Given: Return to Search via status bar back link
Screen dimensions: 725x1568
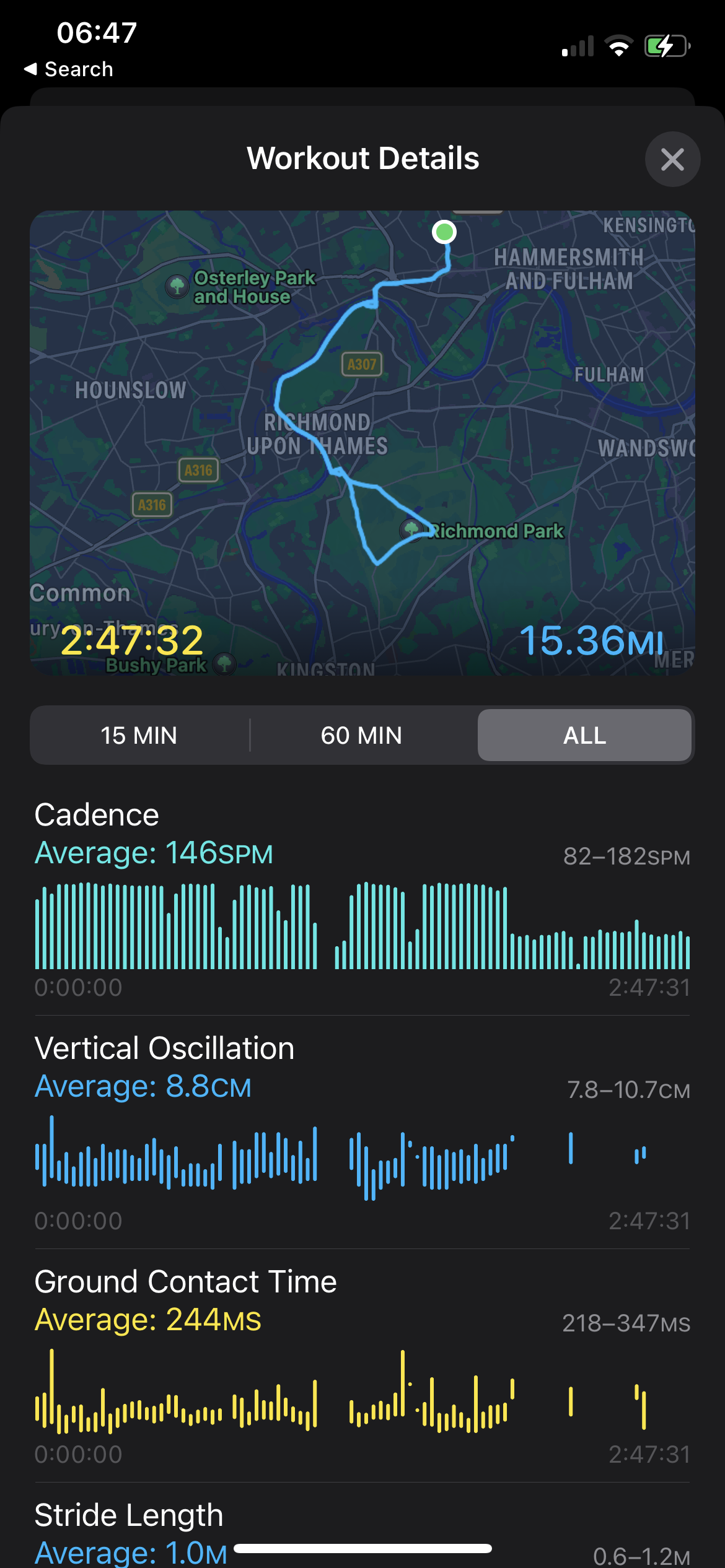Looking at the screenshot, I should click(x=69, y=69).
